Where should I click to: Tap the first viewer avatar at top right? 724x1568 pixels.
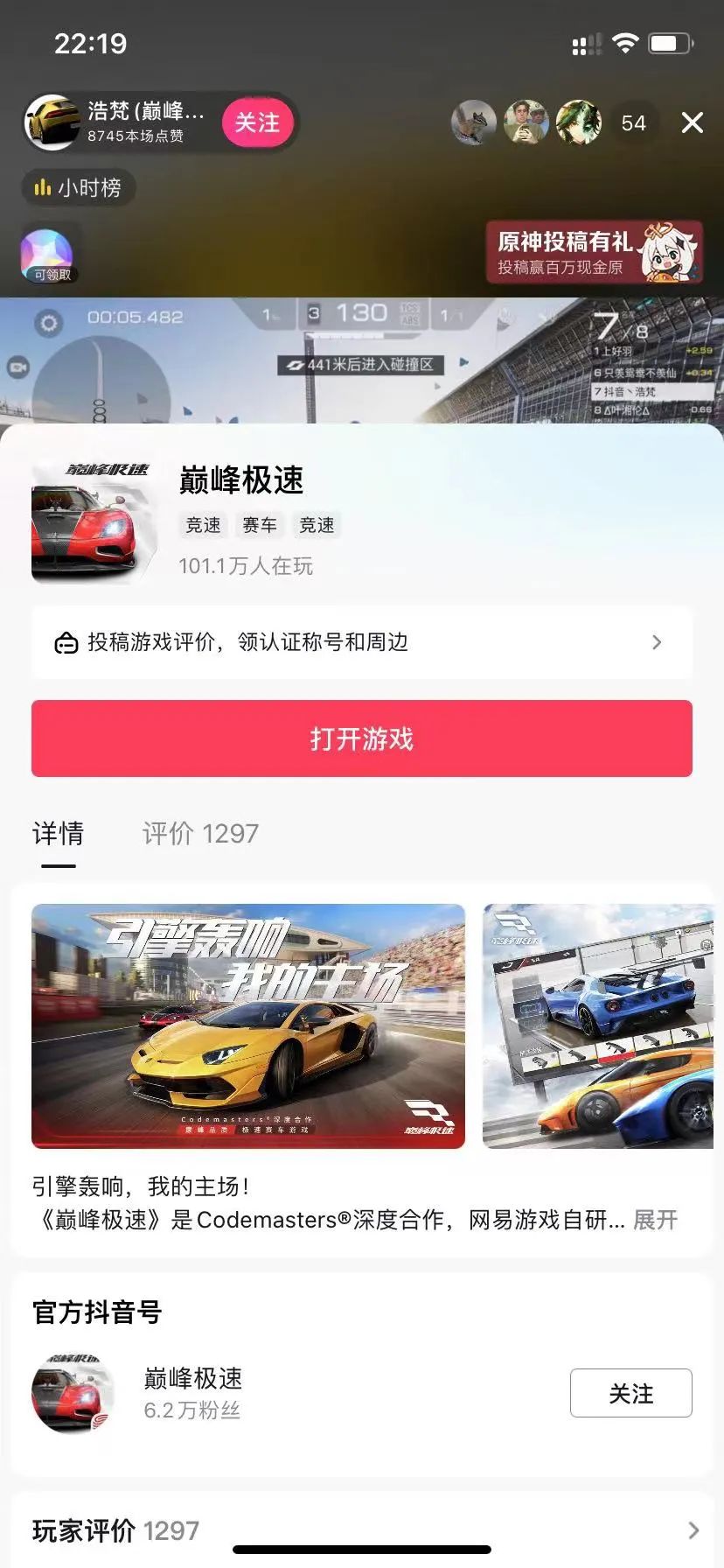(473, 122)
